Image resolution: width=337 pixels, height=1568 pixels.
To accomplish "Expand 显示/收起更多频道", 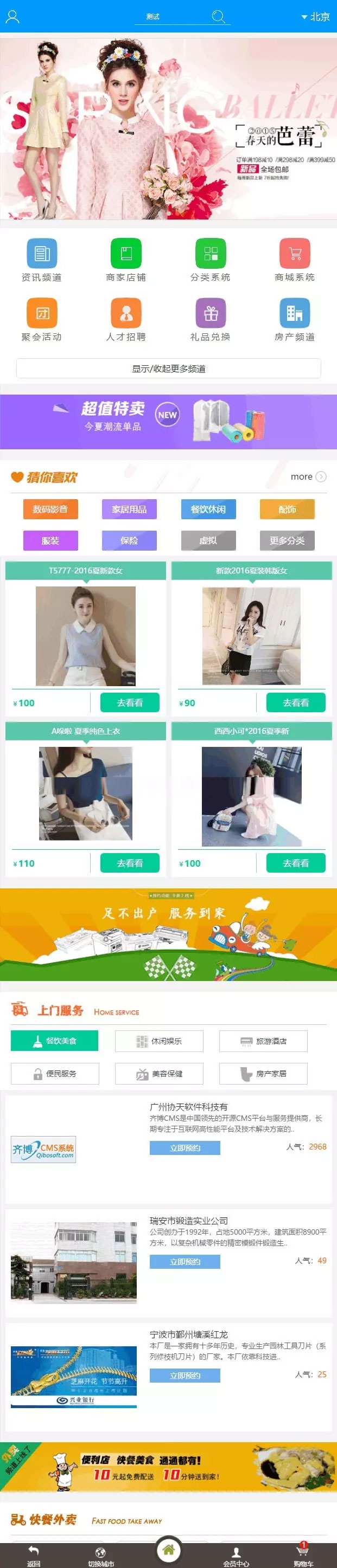I will tap(168, 368).
